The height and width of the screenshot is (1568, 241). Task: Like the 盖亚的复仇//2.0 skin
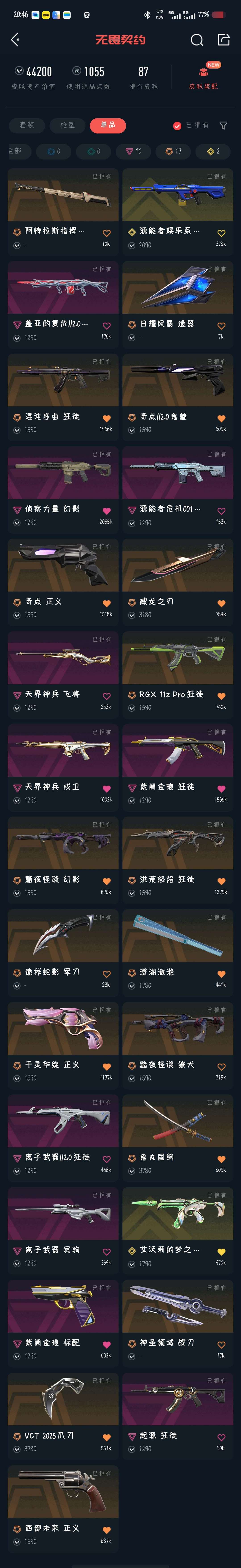[x=106, y=326]
